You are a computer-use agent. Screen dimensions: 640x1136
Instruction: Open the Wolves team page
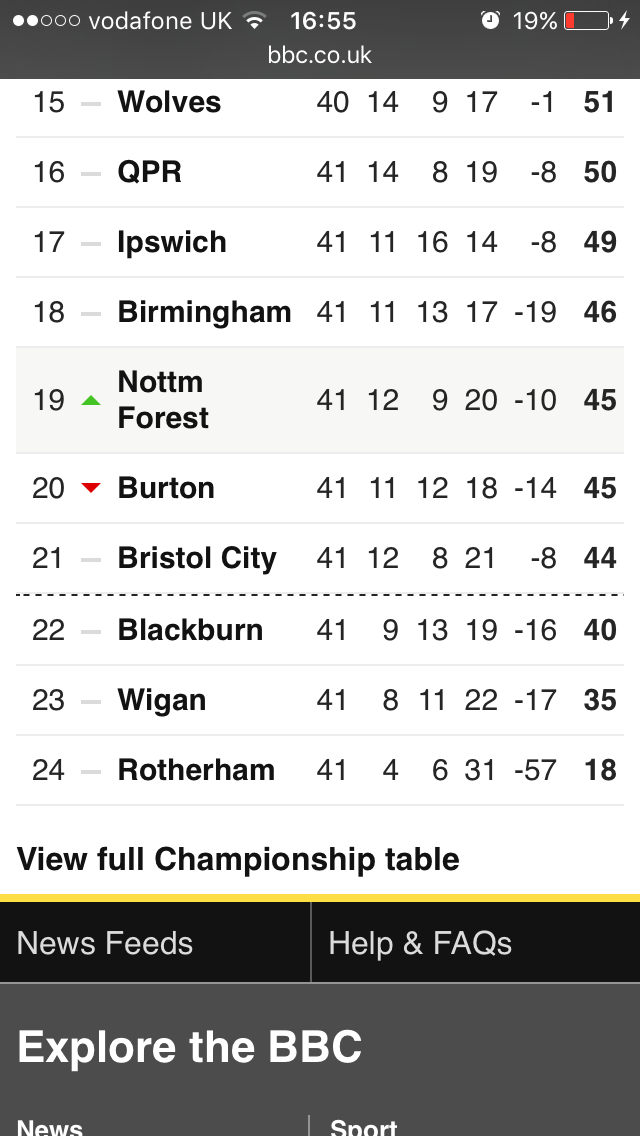169,102
